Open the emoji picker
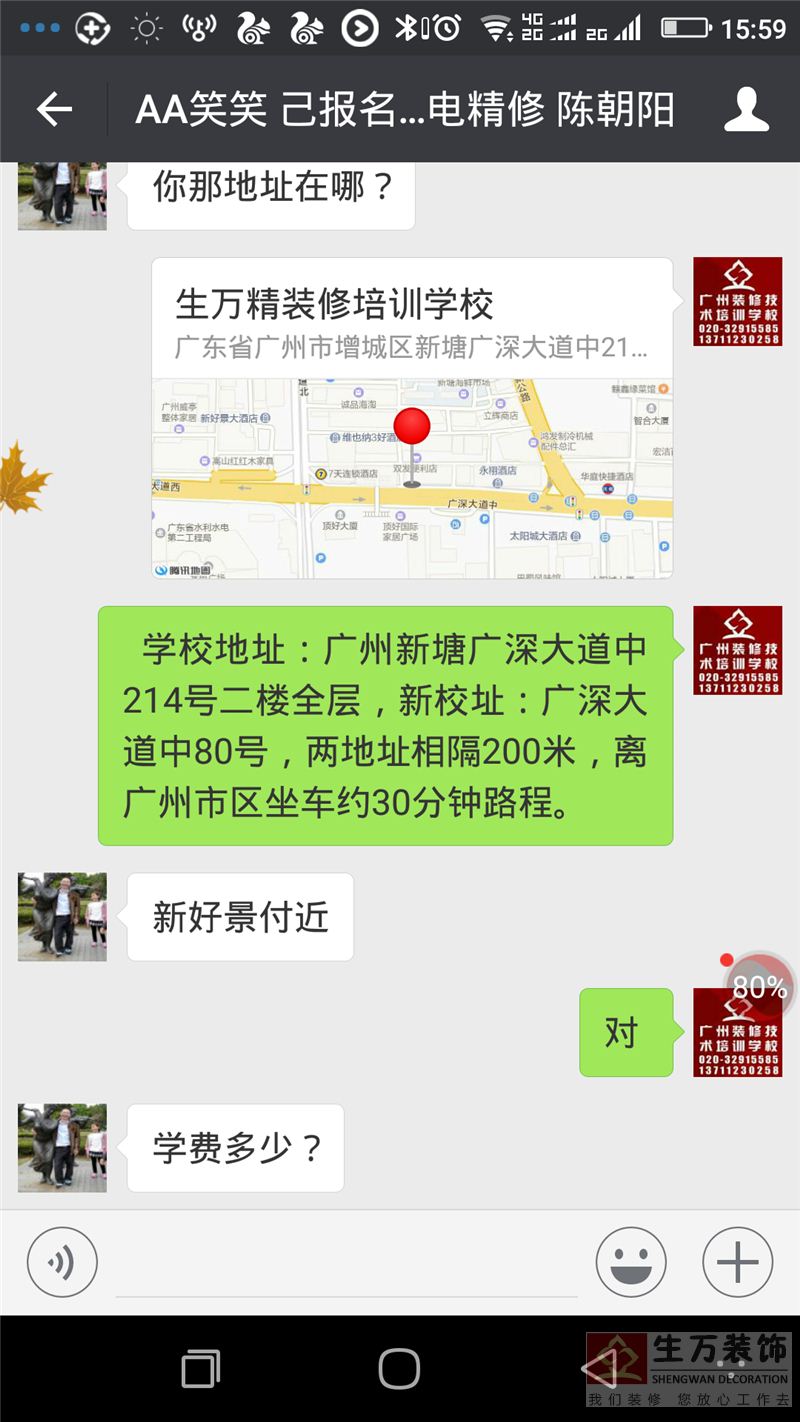 coord(631,1262)
